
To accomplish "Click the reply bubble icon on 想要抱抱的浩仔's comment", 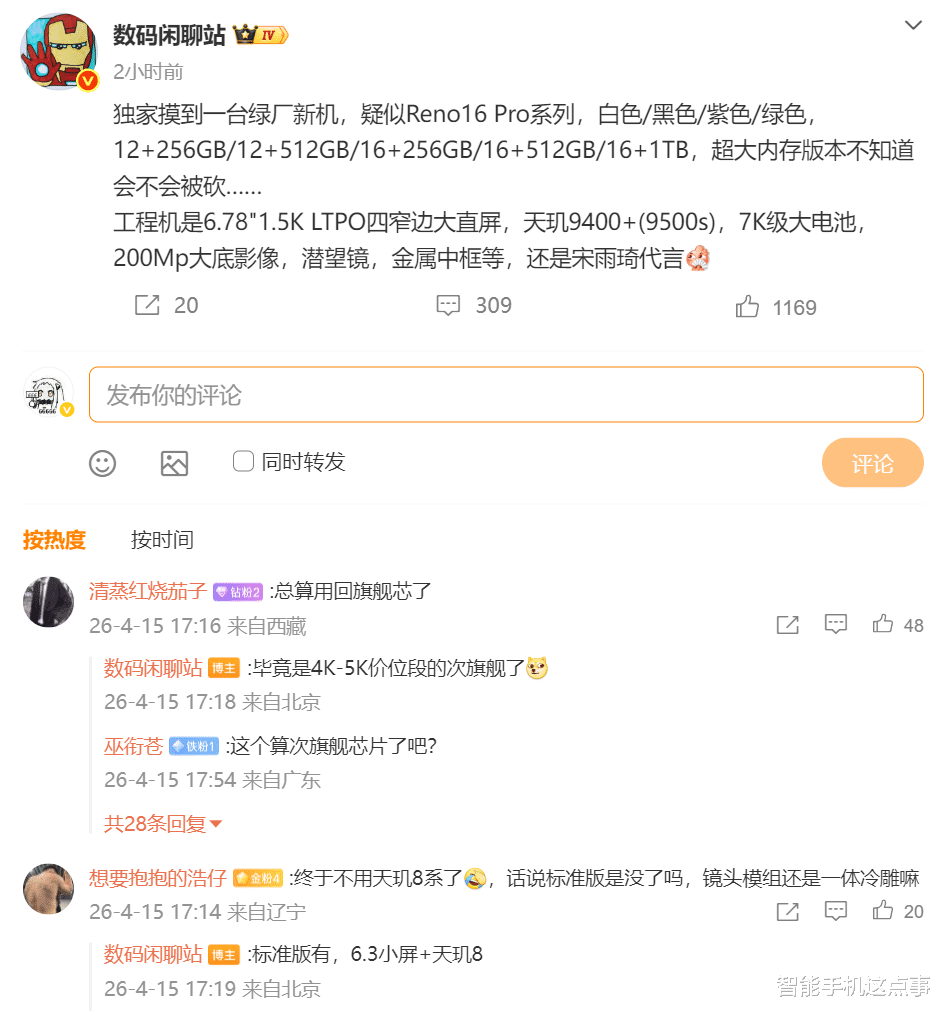I will pyautogui.click(x=836, y=911).
